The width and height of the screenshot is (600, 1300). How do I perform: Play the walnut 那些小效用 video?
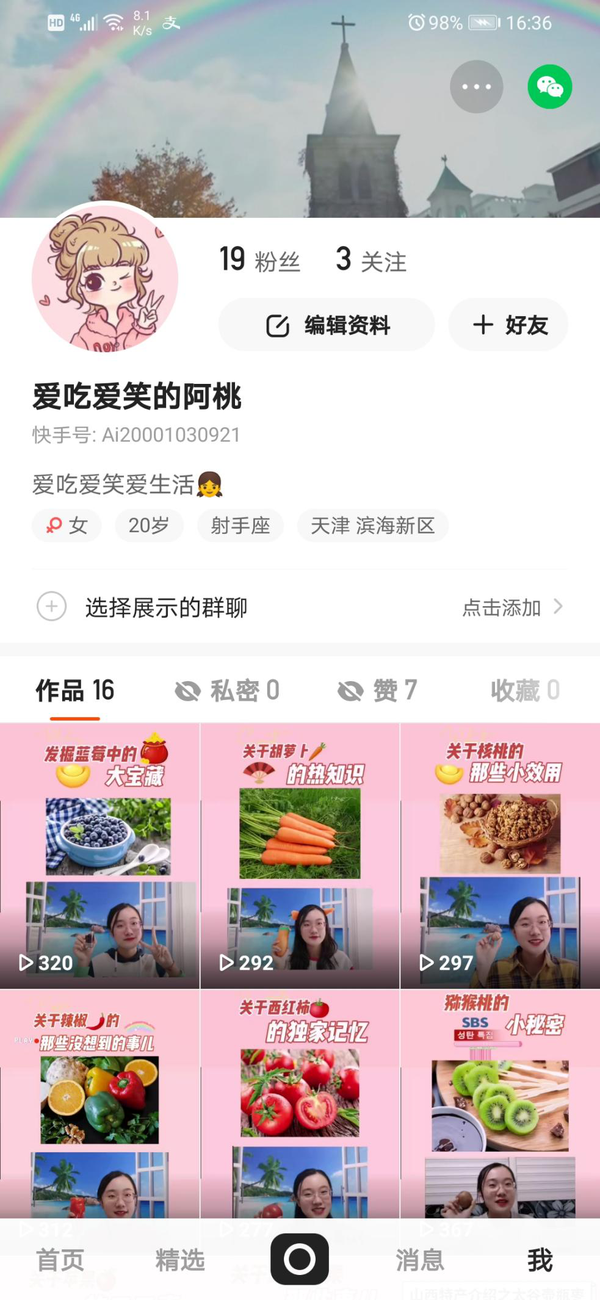500,855
